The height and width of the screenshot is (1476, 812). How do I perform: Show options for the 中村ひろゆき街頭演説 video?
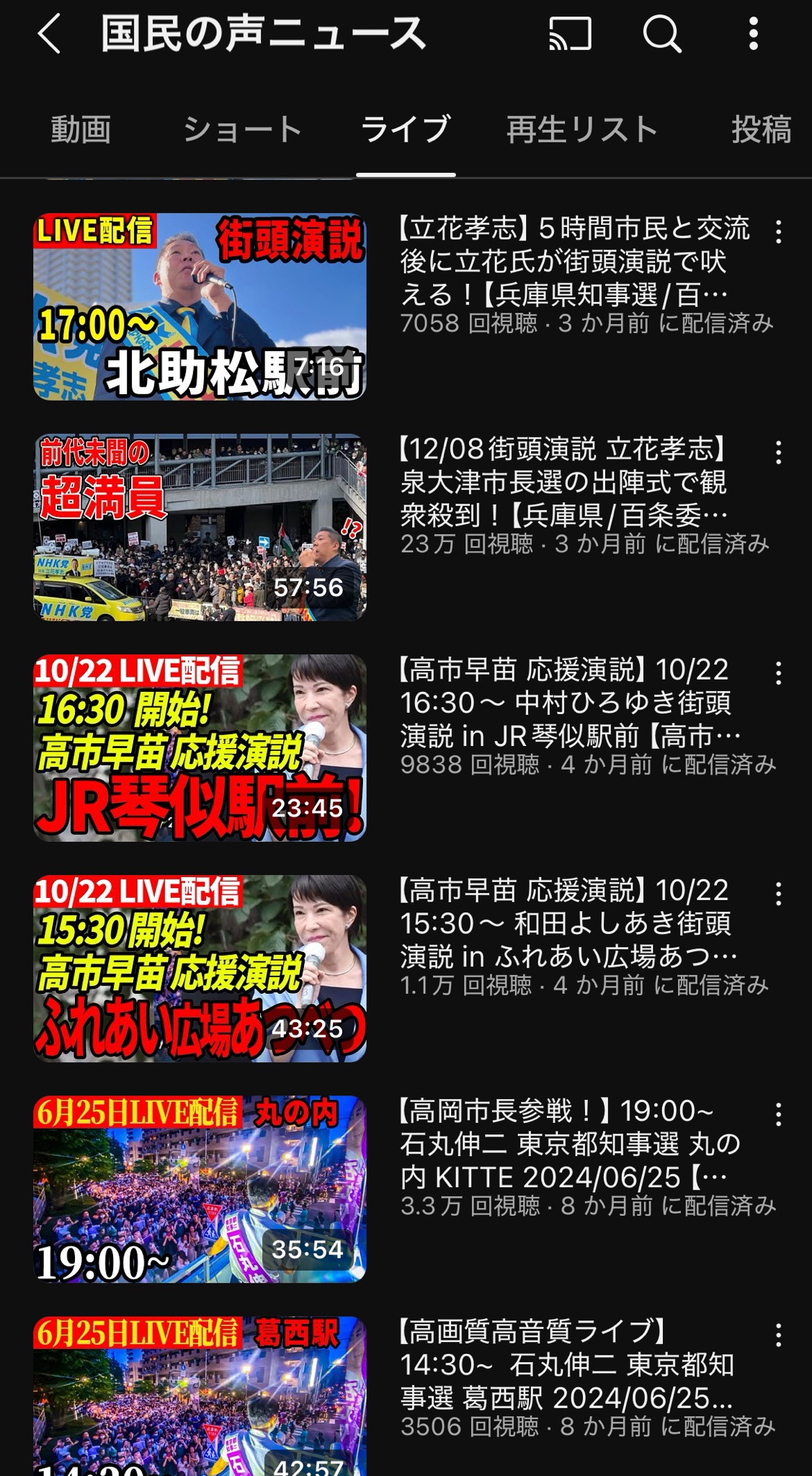[778, 673]
